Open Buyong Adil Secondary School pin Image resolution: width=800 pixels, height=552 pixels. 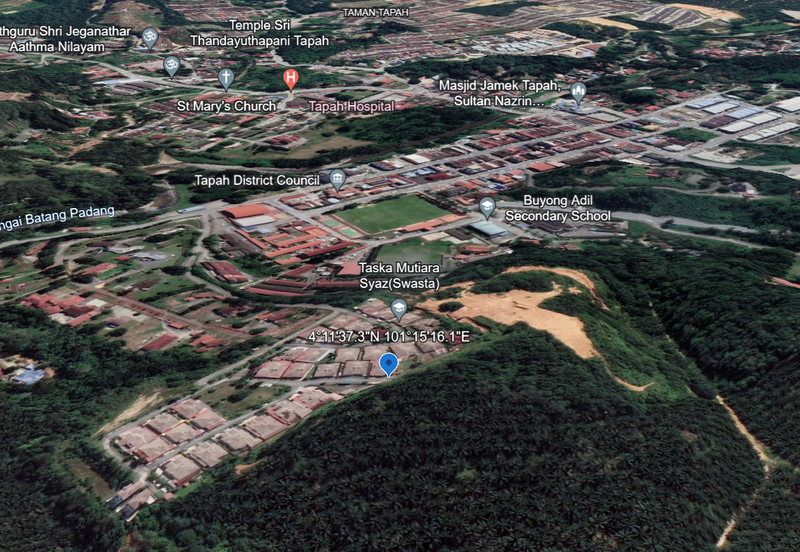pyautogui.click(x=487, y=207)
